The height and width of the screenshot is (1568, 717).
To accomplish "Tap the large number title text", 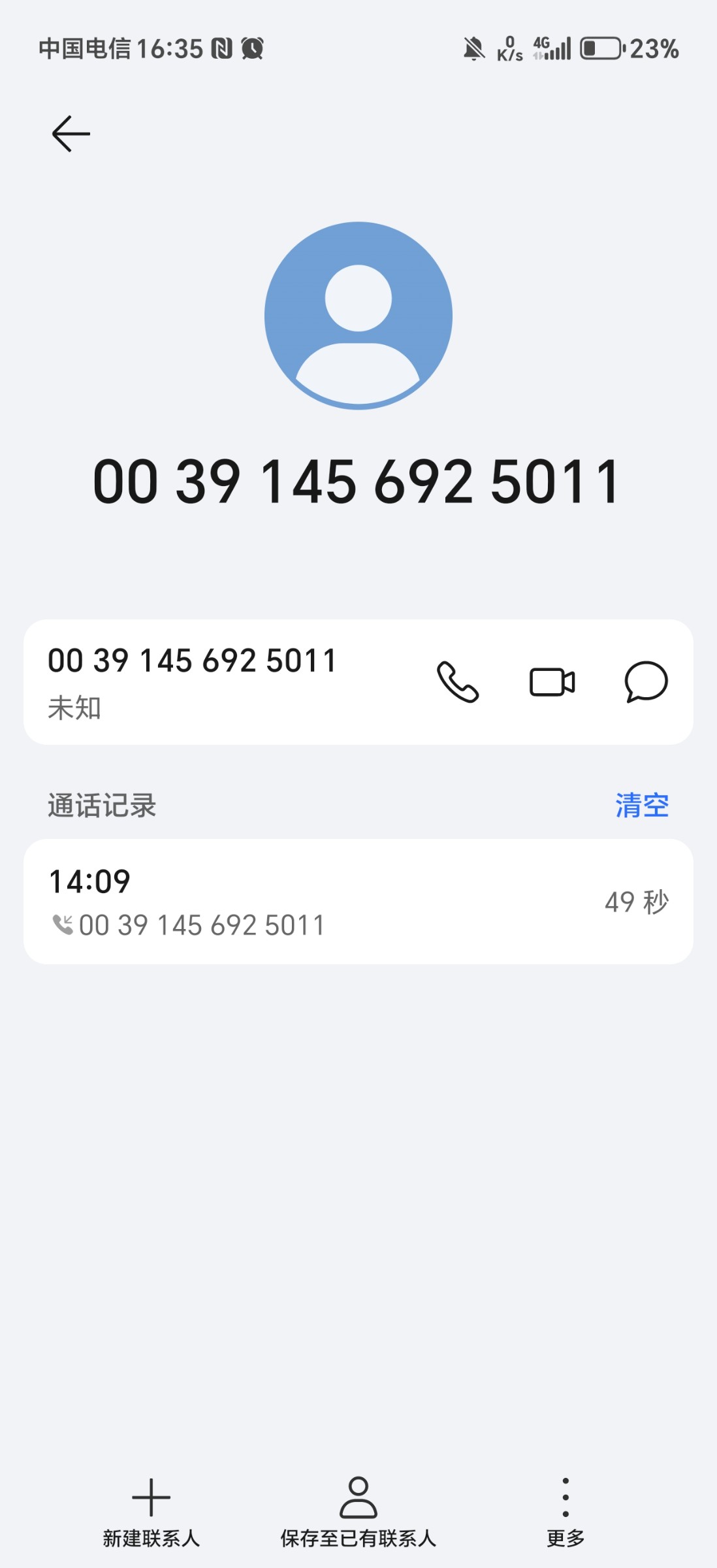I will coord(358,482).
